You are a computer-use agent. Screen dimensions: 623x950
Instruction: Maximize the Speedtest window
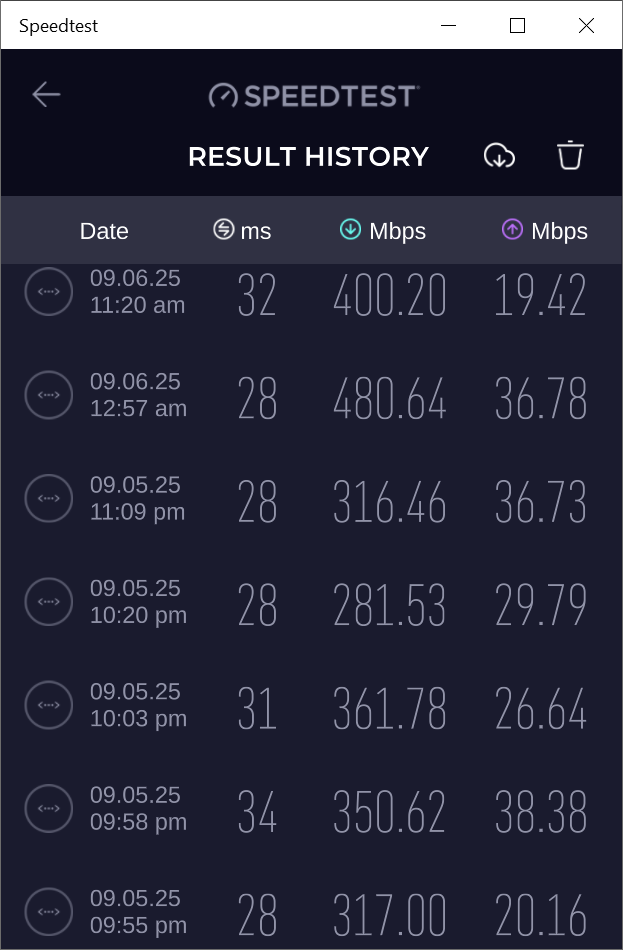[517, 26]
